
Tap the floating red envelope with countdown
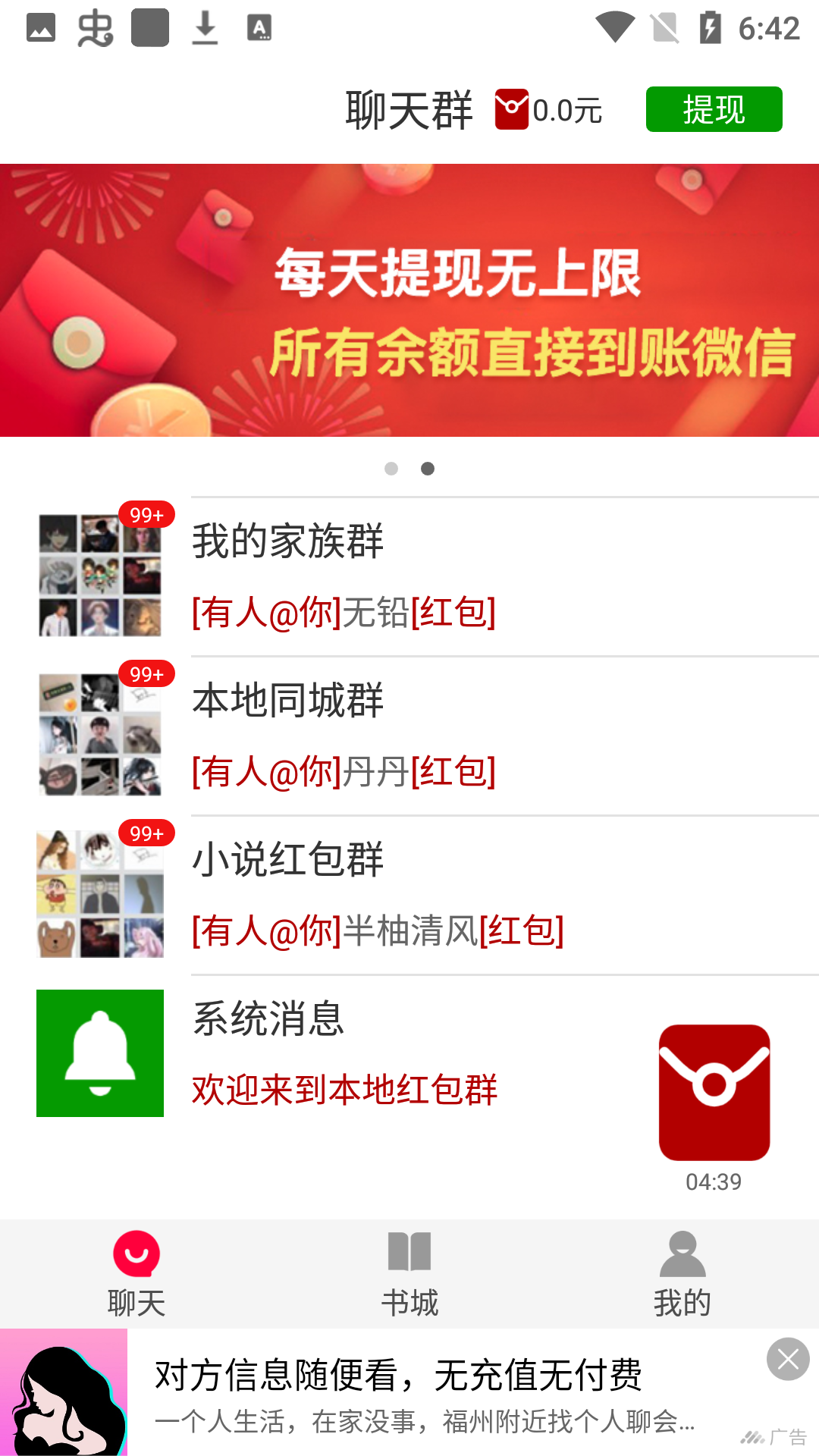tap(714, 1094)
